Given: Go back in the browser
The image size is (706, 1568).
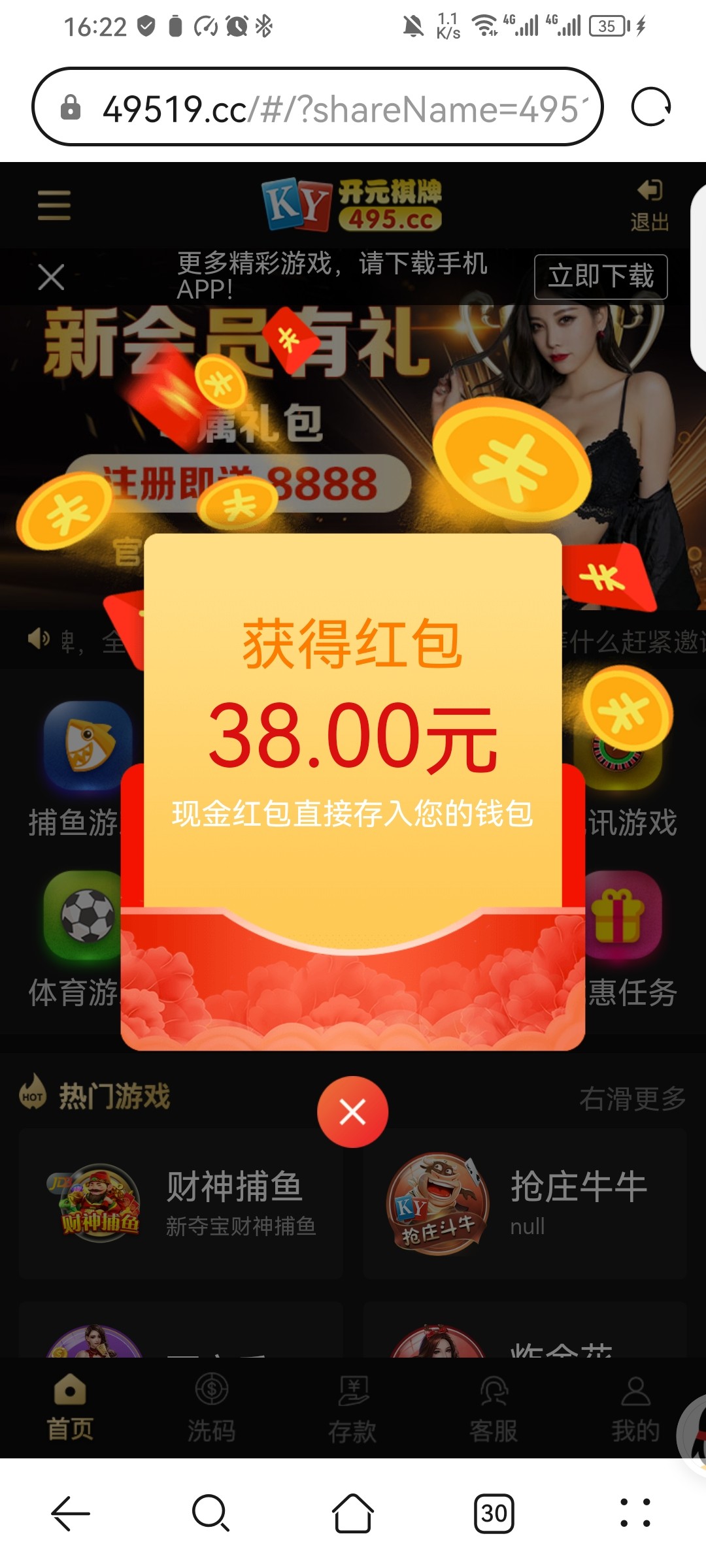Looking at the screenshot, I should 71,1513.
